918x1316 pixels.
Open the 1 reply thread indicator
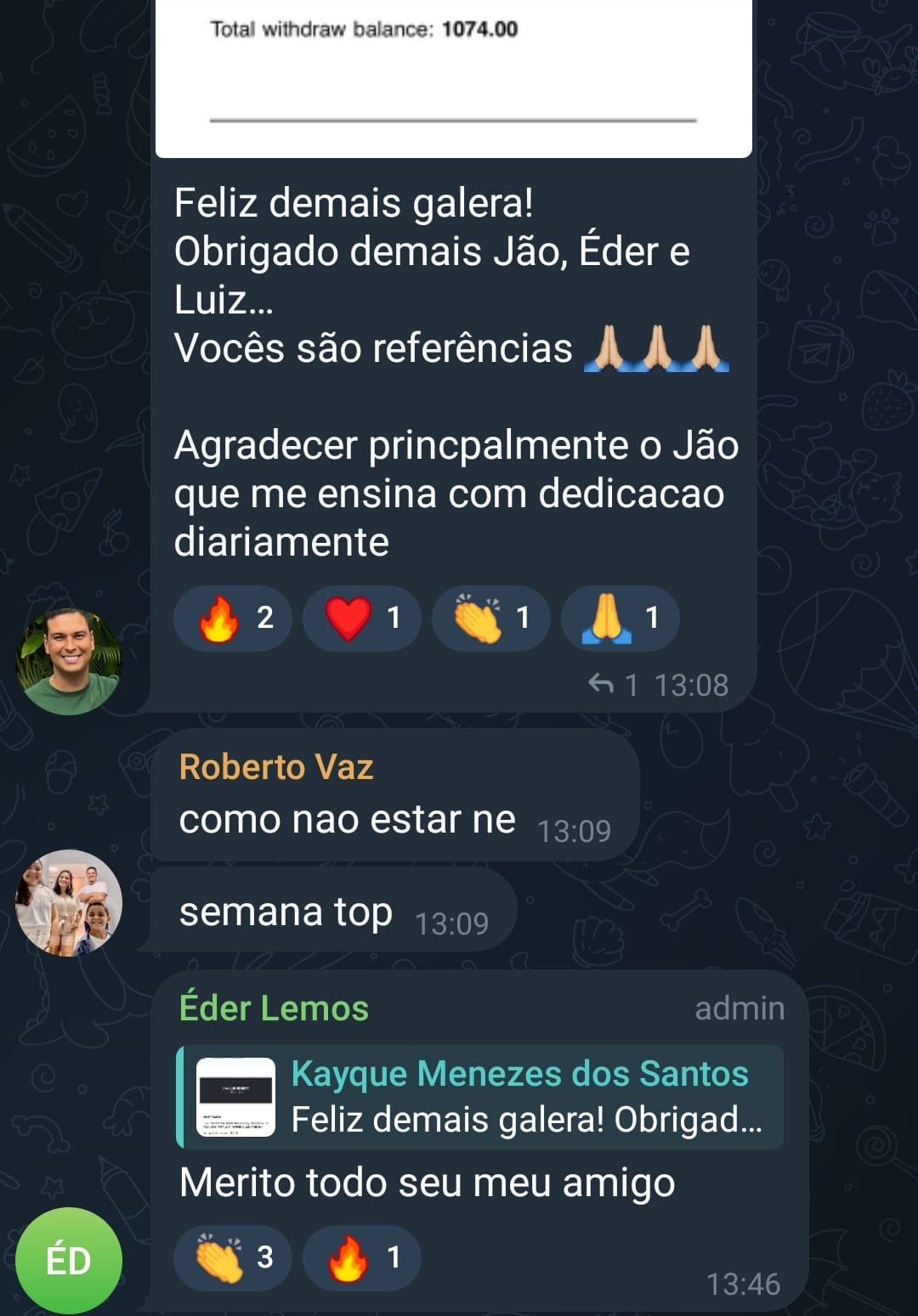tap(613, 685)
